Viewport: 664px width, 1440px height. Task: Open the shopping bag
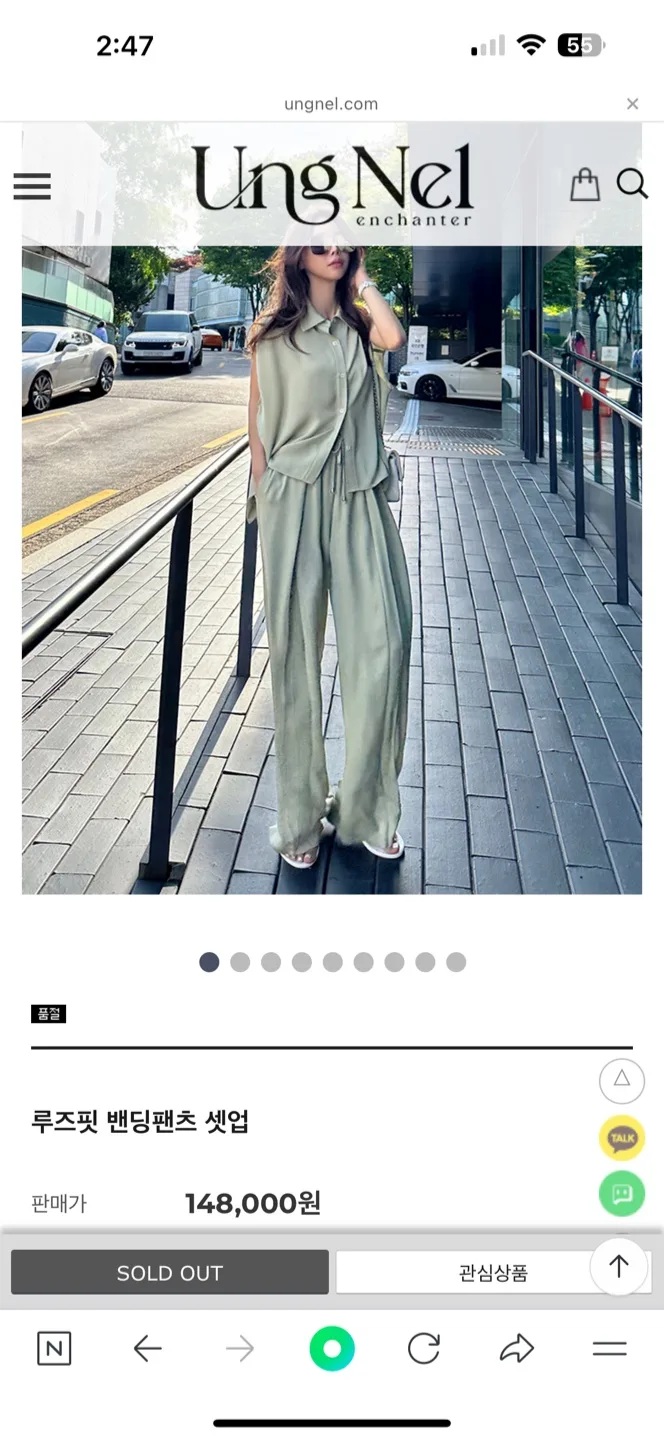pos(585,185)
